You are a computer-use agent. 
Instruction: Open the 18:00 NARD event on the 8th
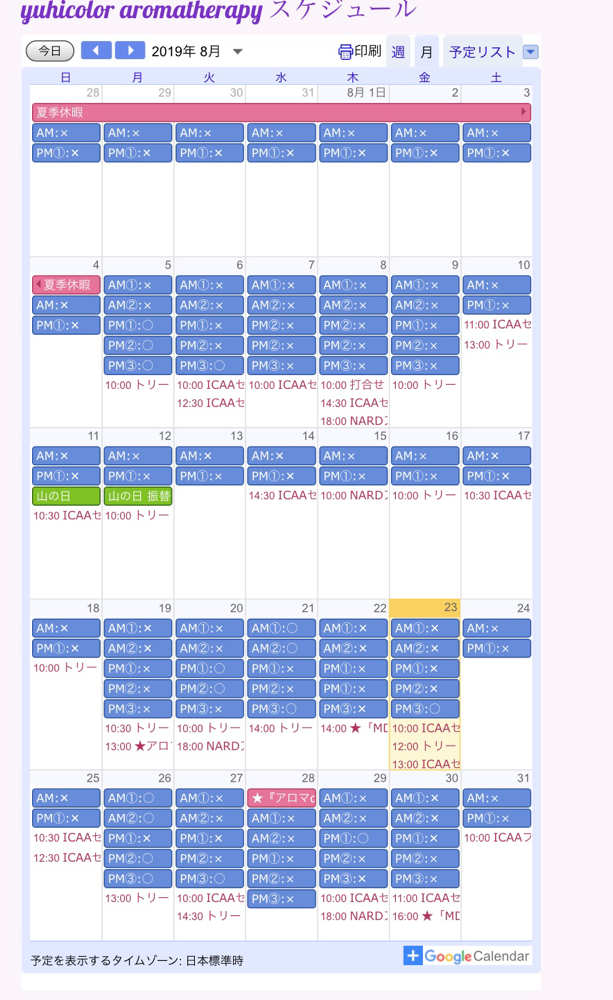point(353,421)
